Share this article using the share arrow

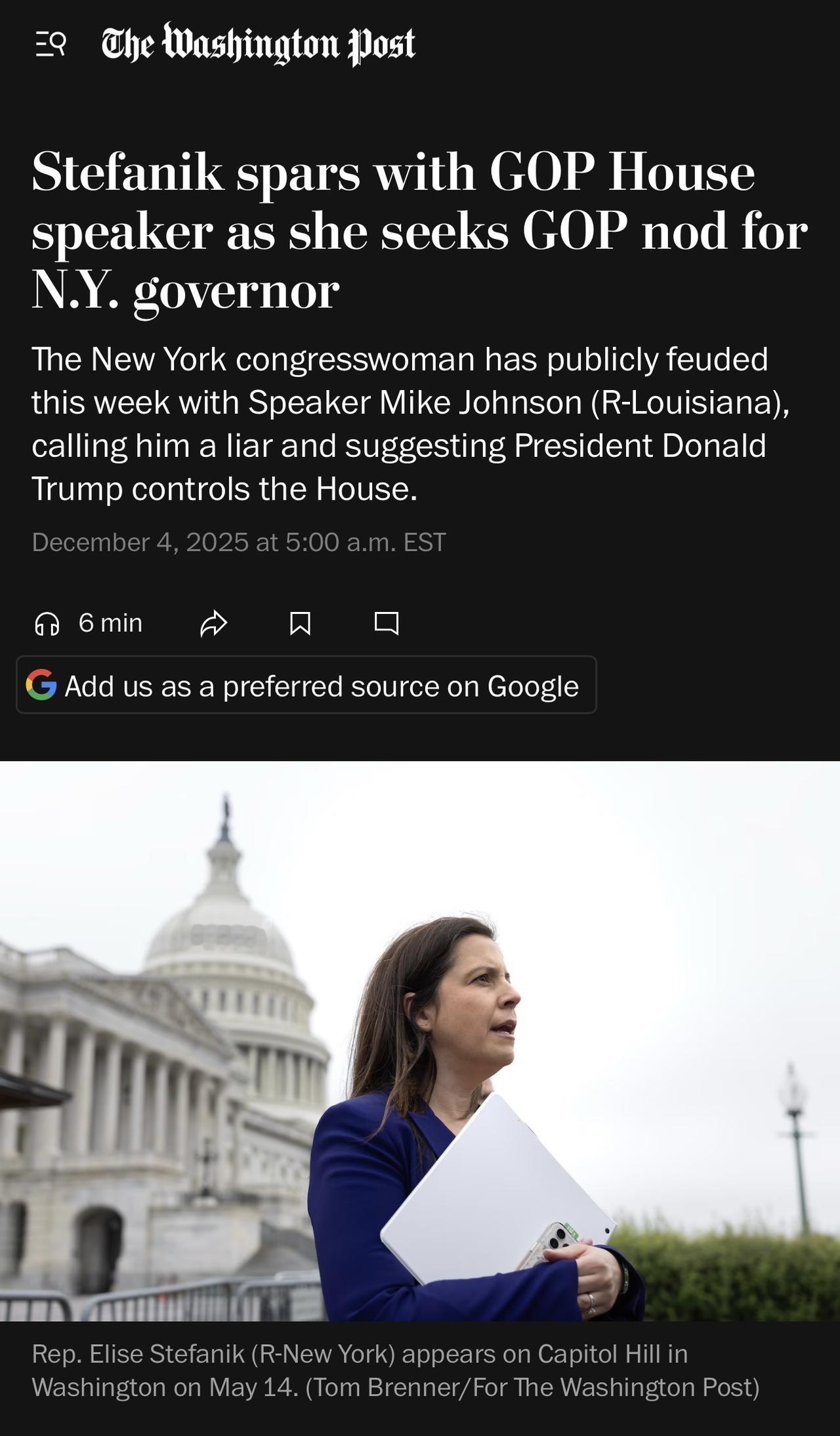pyautogui.click(x=215, y=624)
